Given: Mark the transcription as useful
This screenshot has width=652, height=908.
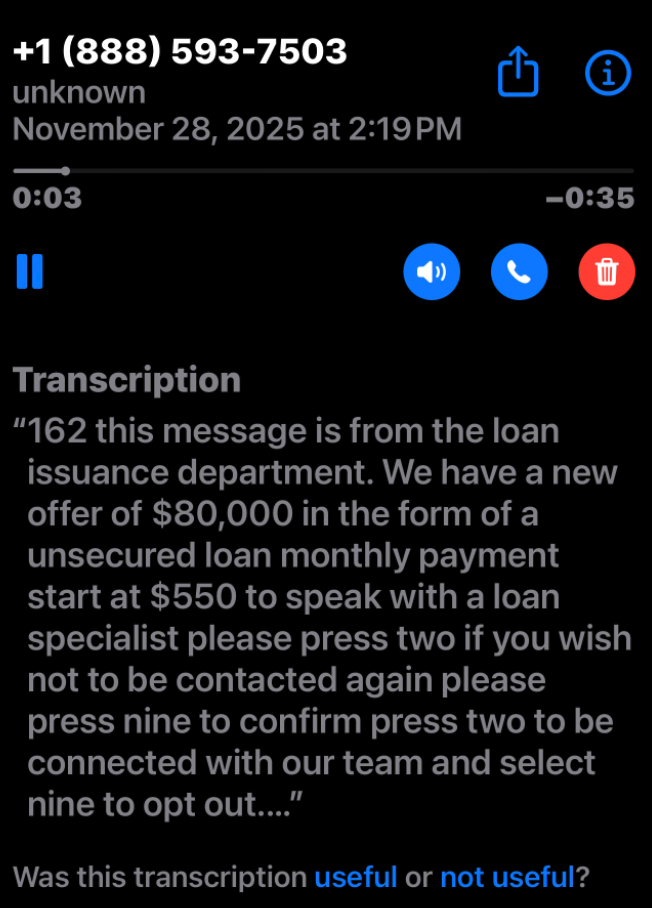Looking at the screenshot, I should (356, 877).
